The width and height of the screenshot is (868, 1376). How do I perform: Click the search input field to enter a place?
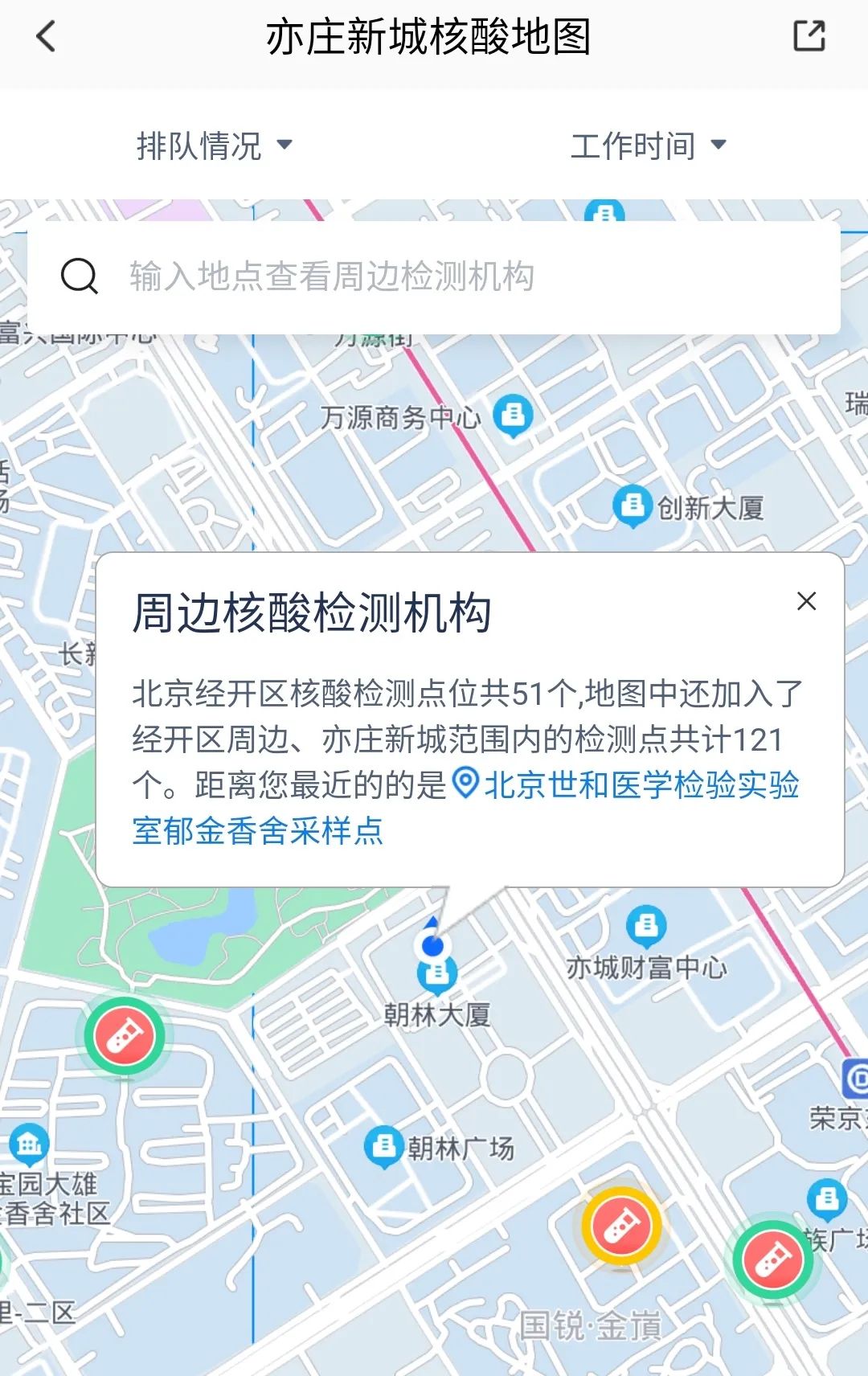(x=402, y=277)
